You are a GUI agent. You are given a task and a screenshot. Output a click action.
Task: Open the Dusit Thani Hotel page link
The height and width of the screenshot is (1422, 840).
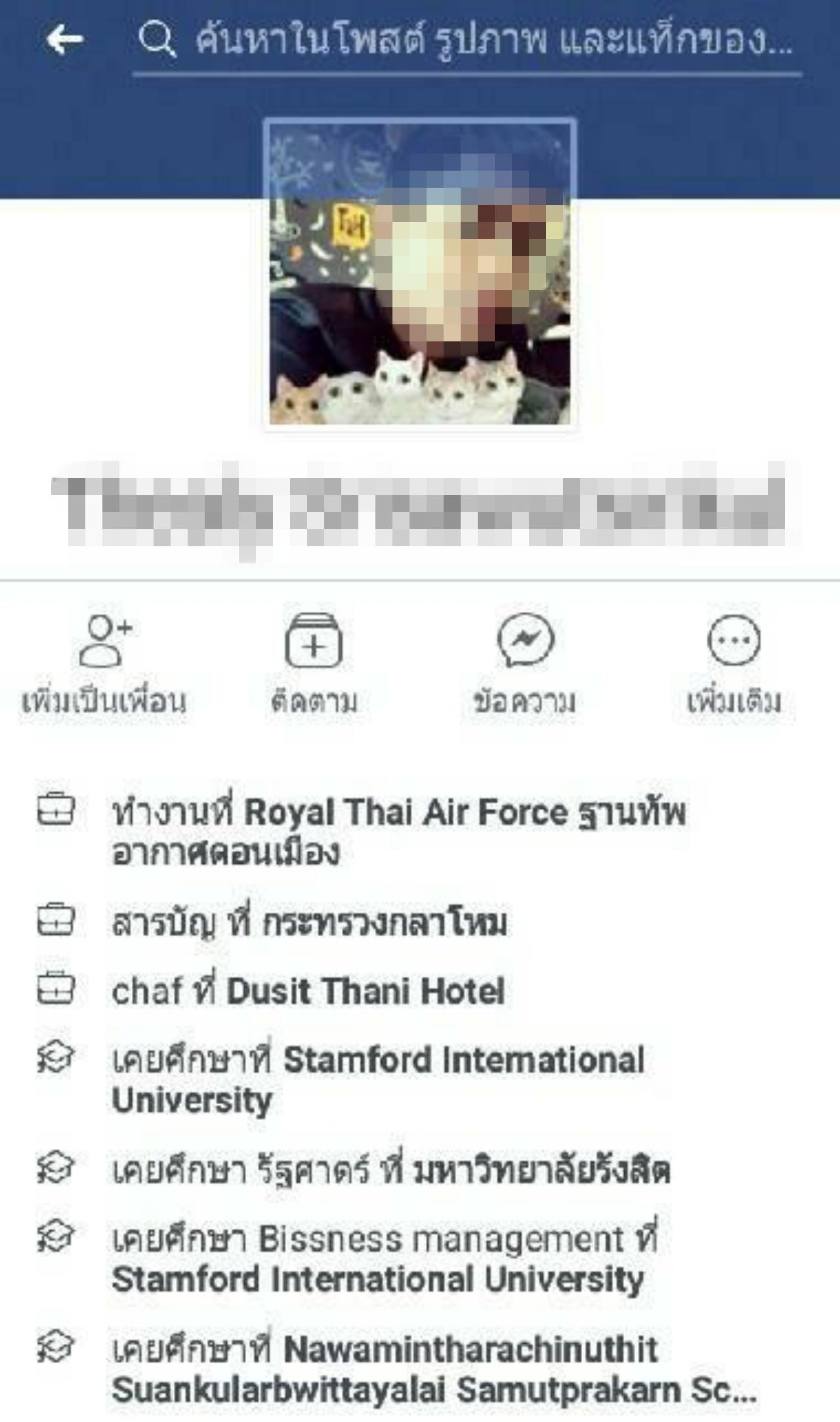coord(365,991)
